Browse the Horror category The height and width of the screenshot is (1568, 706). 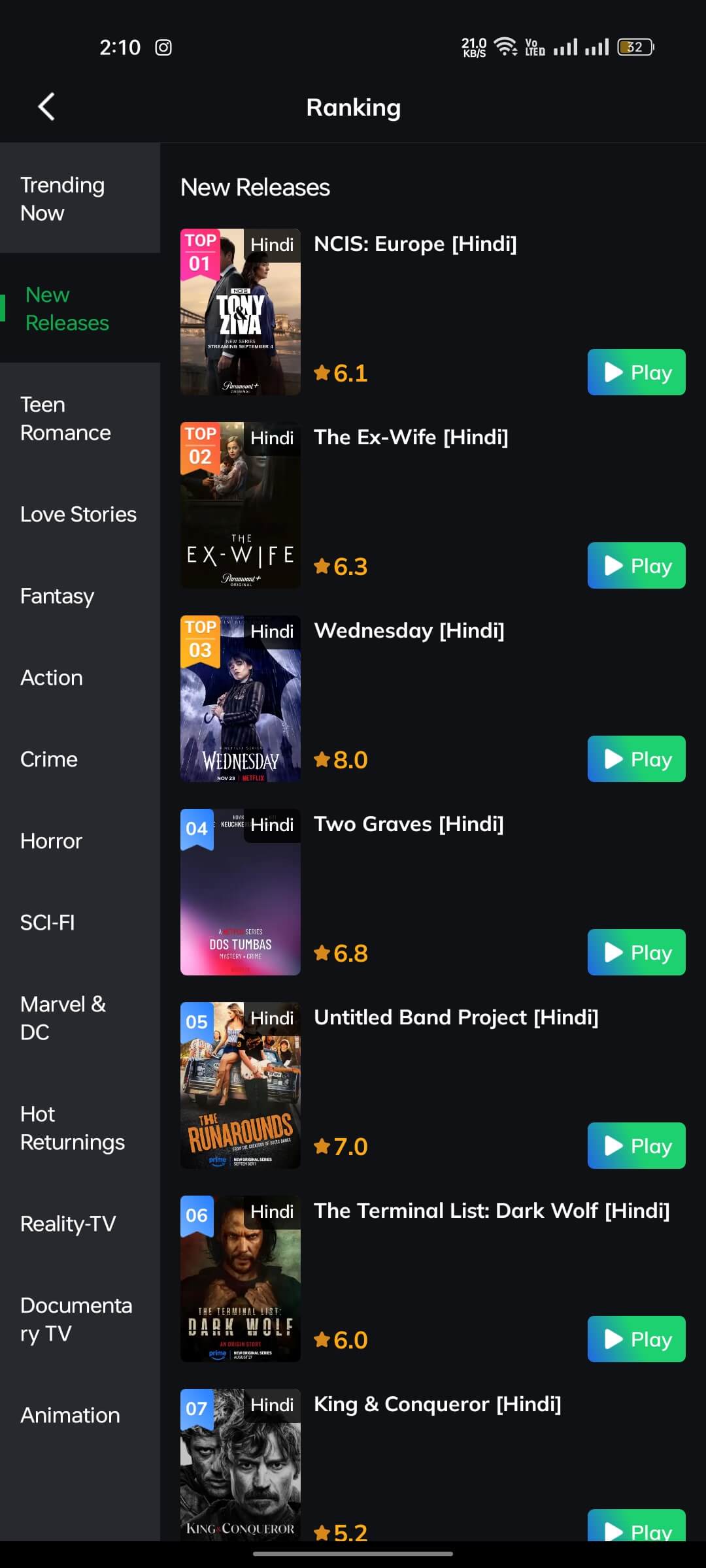(51, 841)
